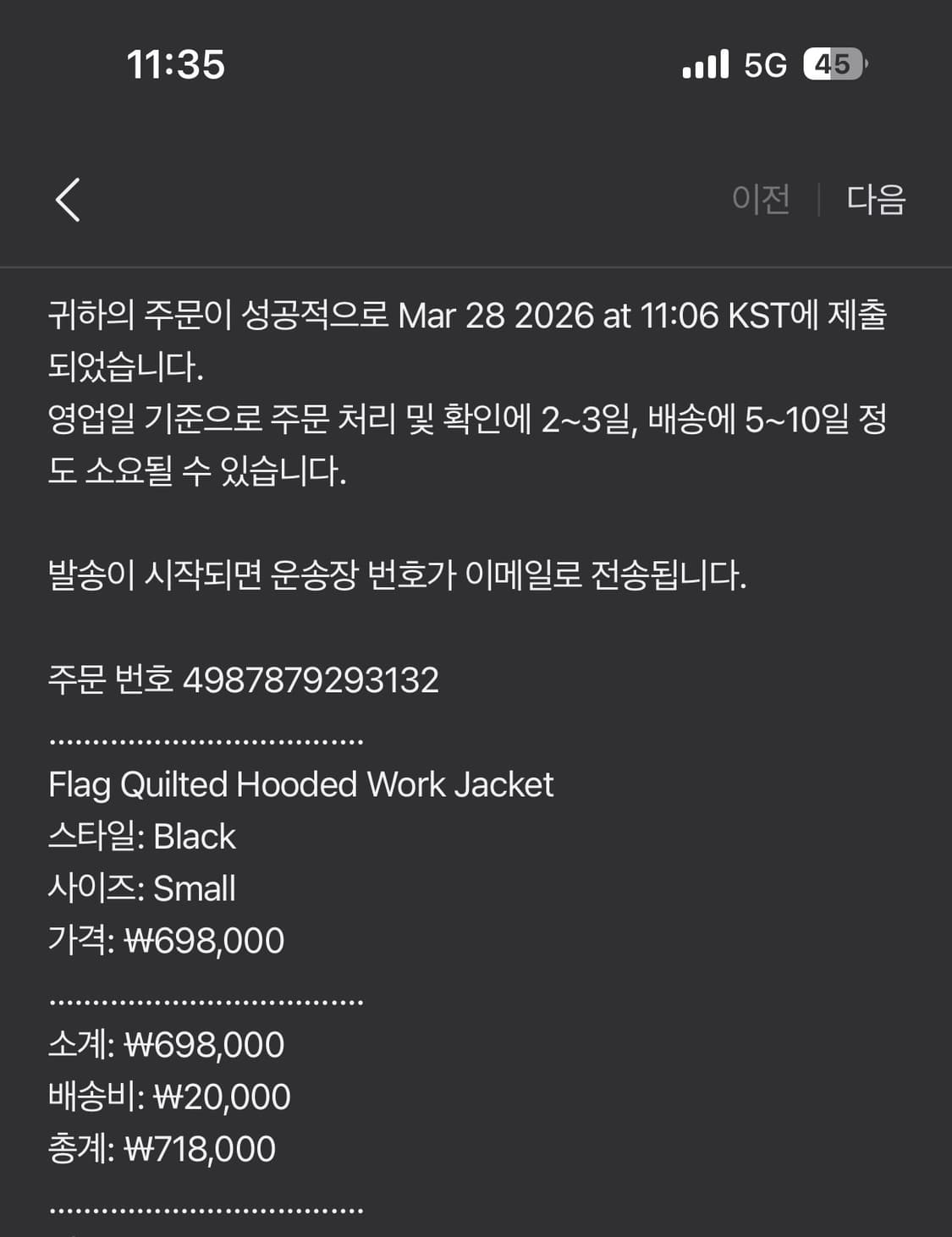Tap the 사이즈: Small line
The width and height of the screenshot is (952, 1237).
pos(142,888)
